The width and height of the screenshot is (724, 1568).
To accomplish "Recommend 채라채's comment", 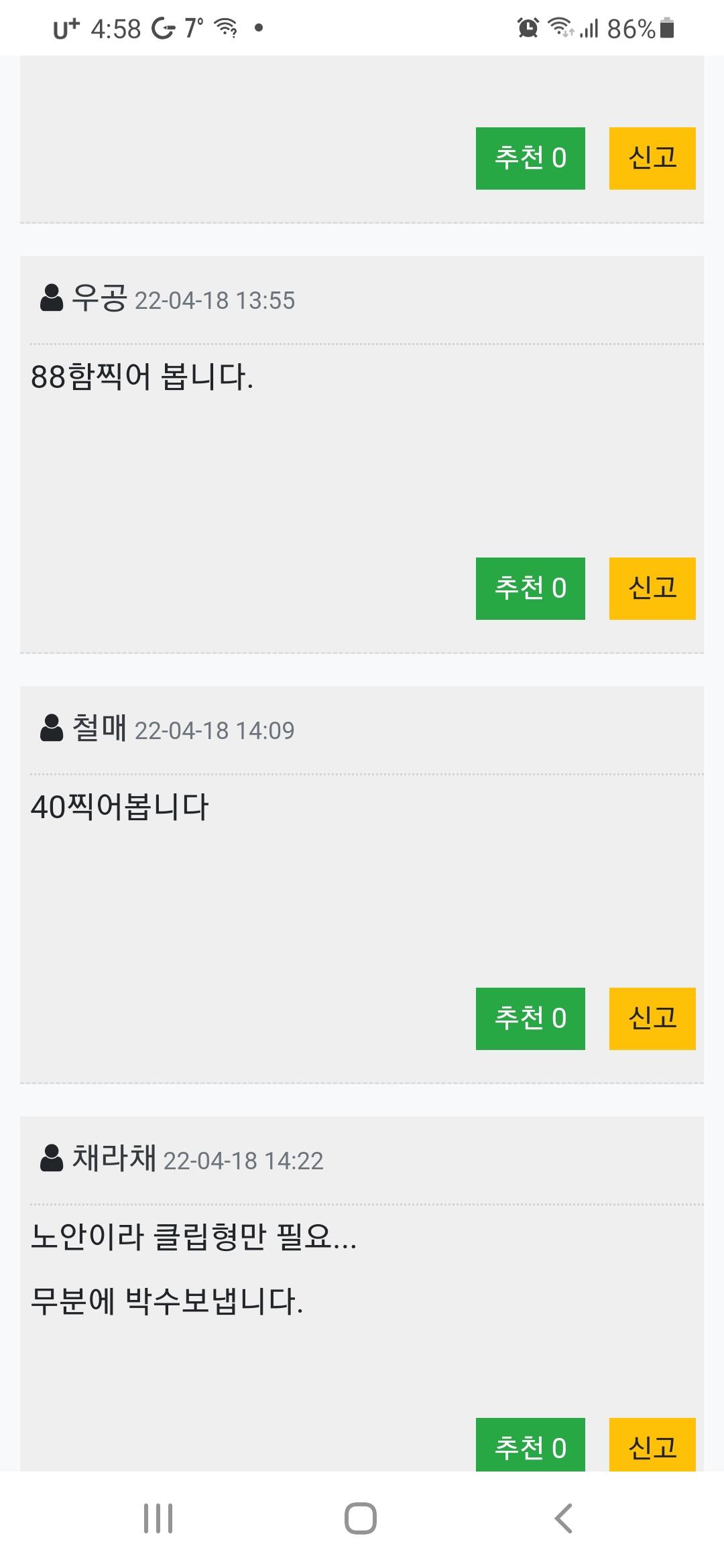I will pos(530,1446).
